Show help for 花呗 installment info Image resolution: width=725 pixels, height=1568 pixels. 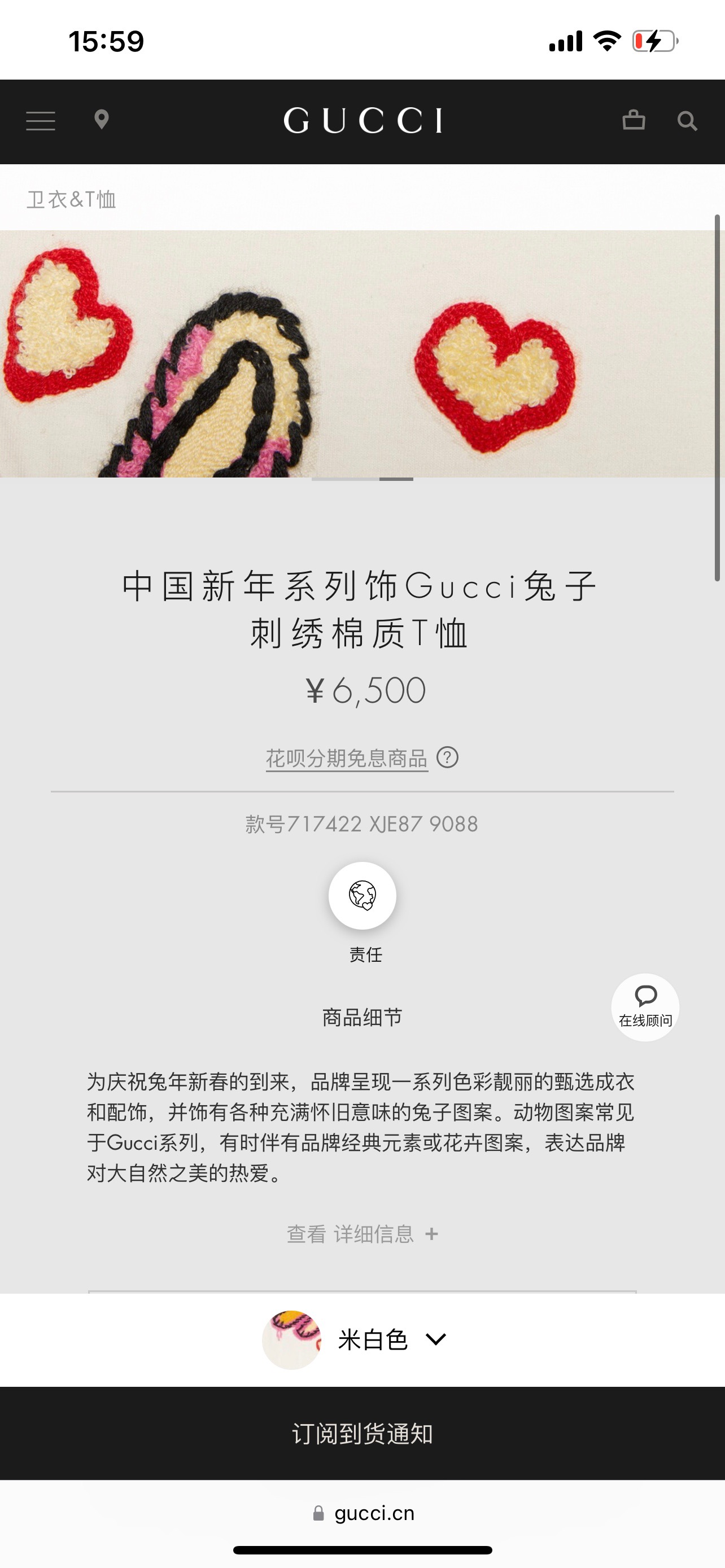[447, 758]
